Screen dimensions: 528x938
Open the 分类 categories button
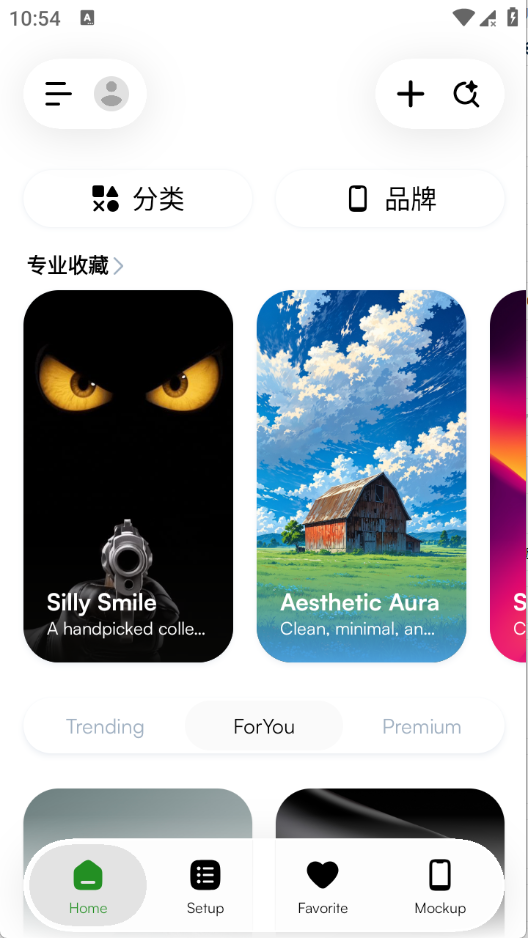138,199
